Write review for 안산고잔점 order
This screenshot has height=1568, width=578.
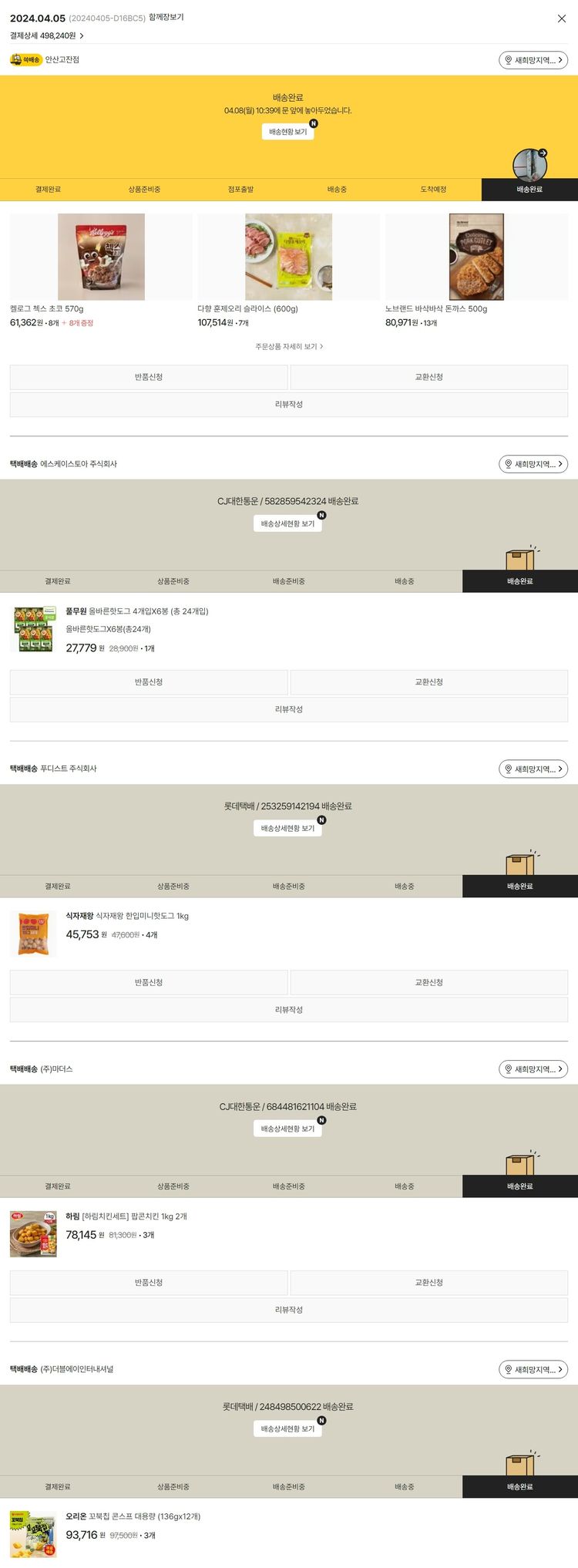[289, 404]
